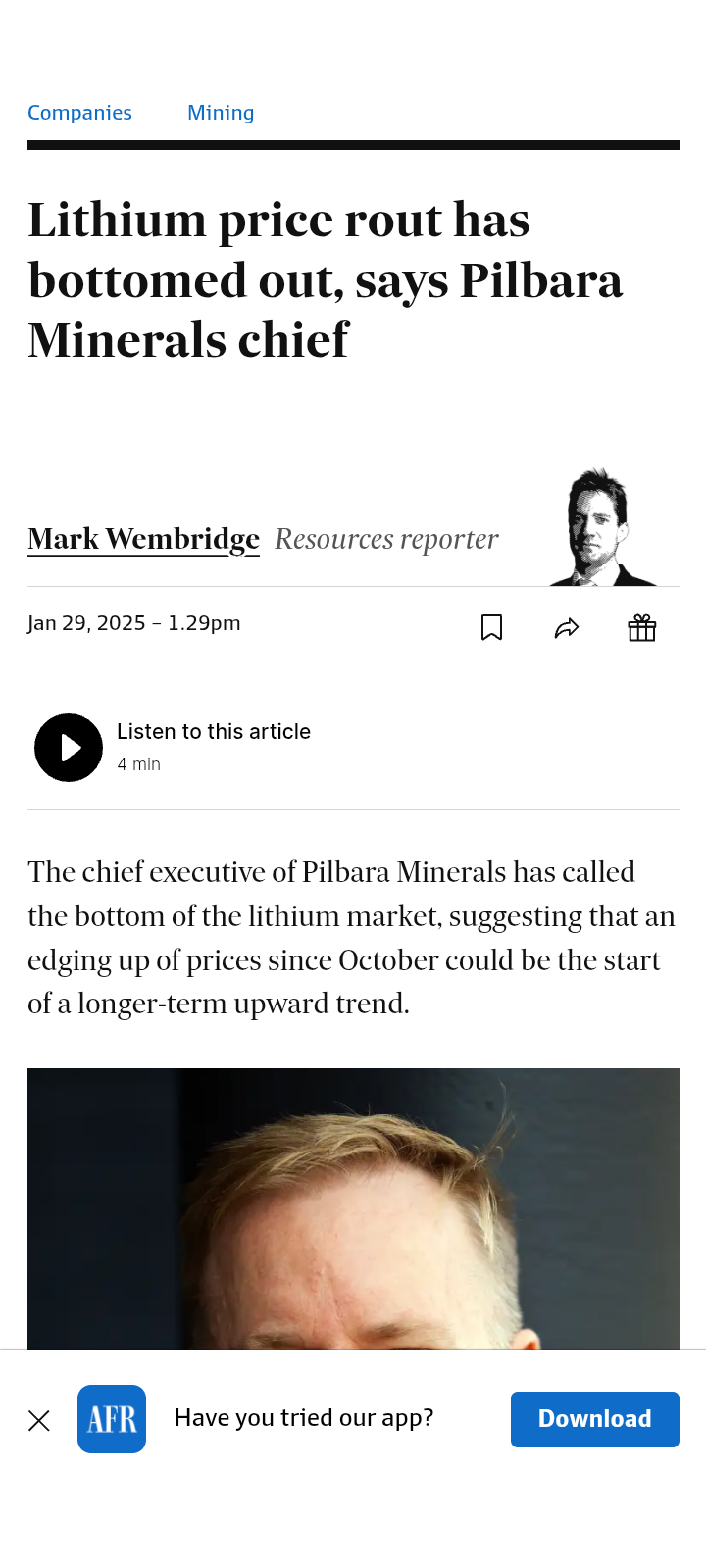Tap Download to get the AFR app

click(594, 1419)
